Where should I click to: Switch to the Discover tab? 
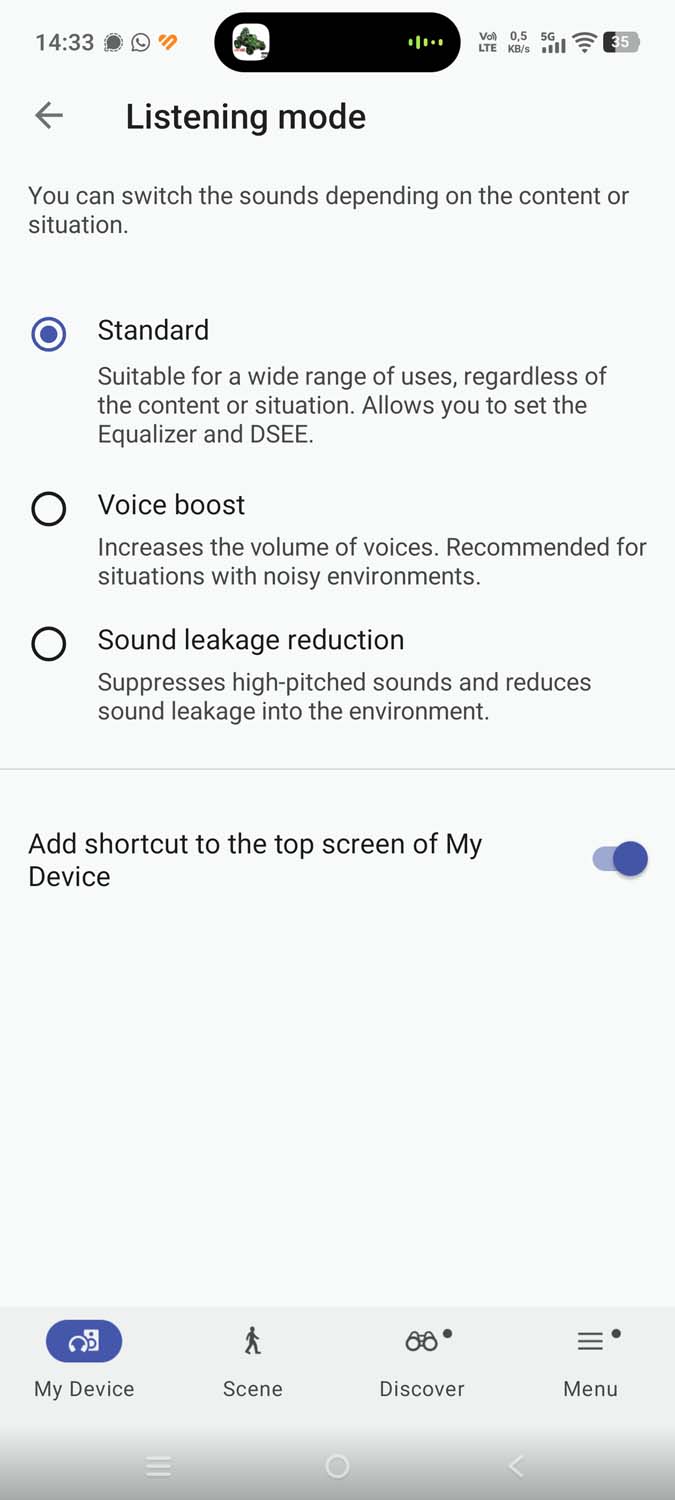click(422, 1359)
